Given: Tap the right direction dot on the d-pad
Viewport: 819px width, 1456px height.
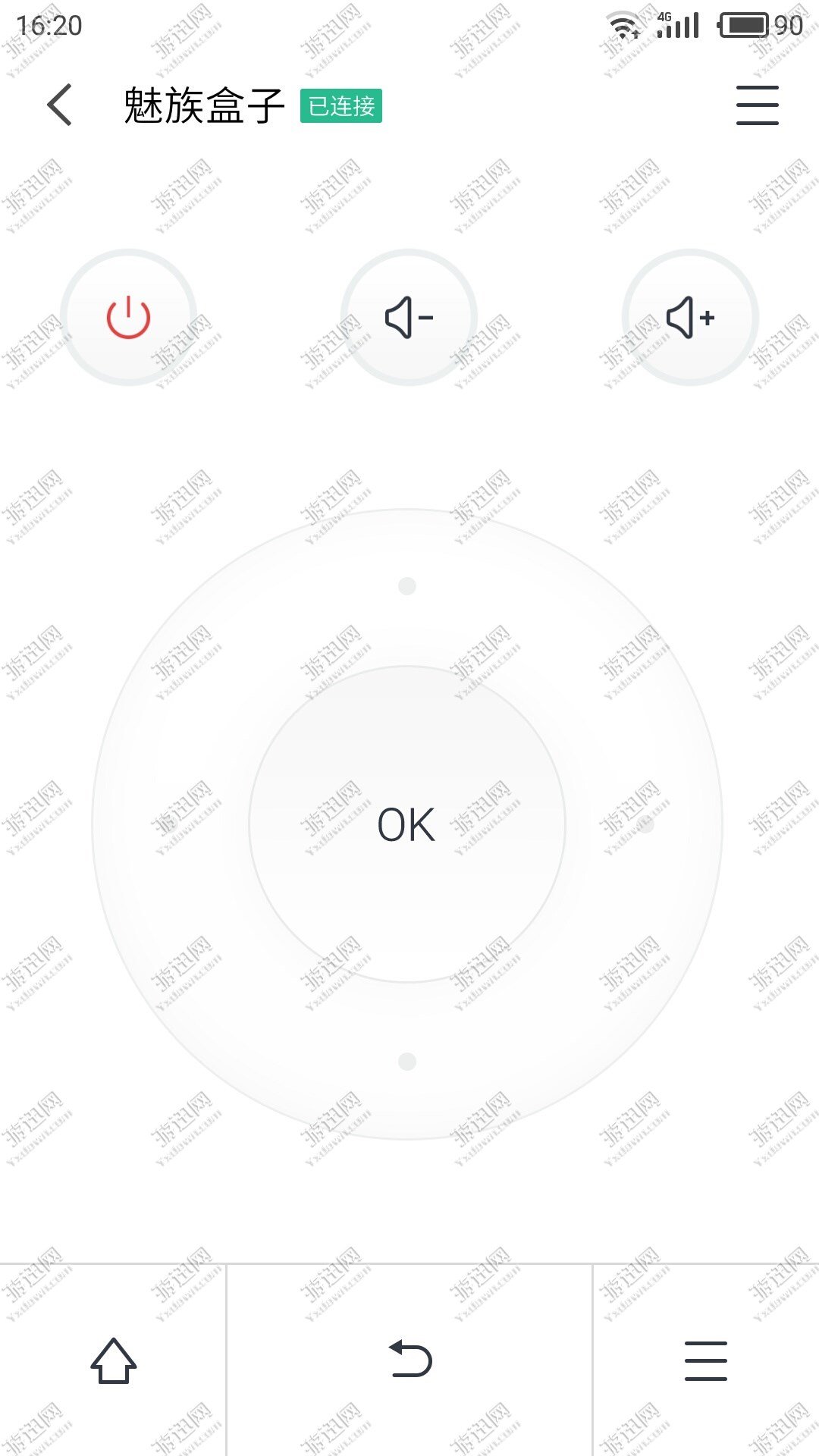Looking at the screenshot, I should [645, 824].
